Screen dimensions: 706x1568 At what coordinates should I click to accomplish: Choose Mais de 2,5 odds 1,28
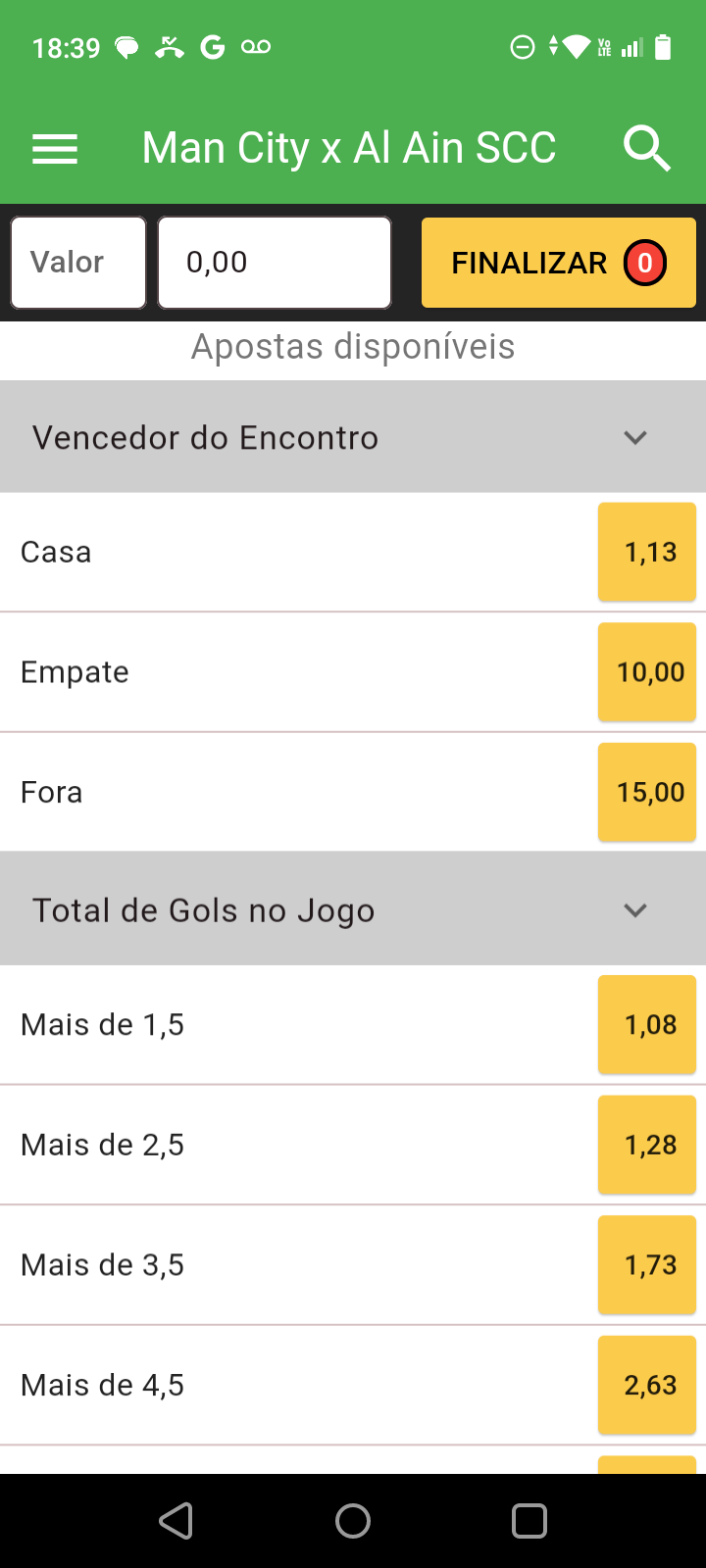pyautogui.click(x=647, y=1145)
